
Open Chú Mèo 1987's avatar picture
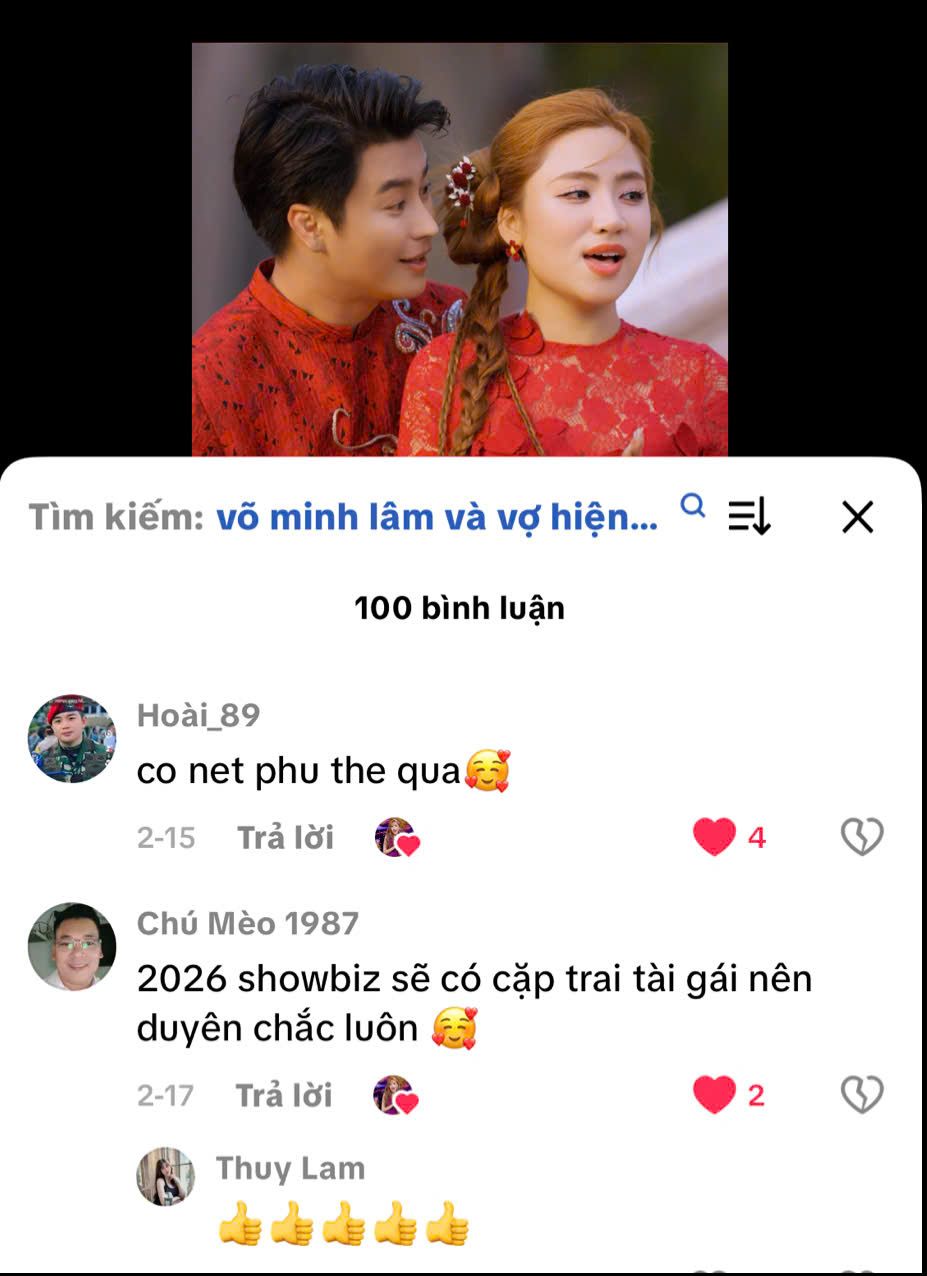coord(72,945)
